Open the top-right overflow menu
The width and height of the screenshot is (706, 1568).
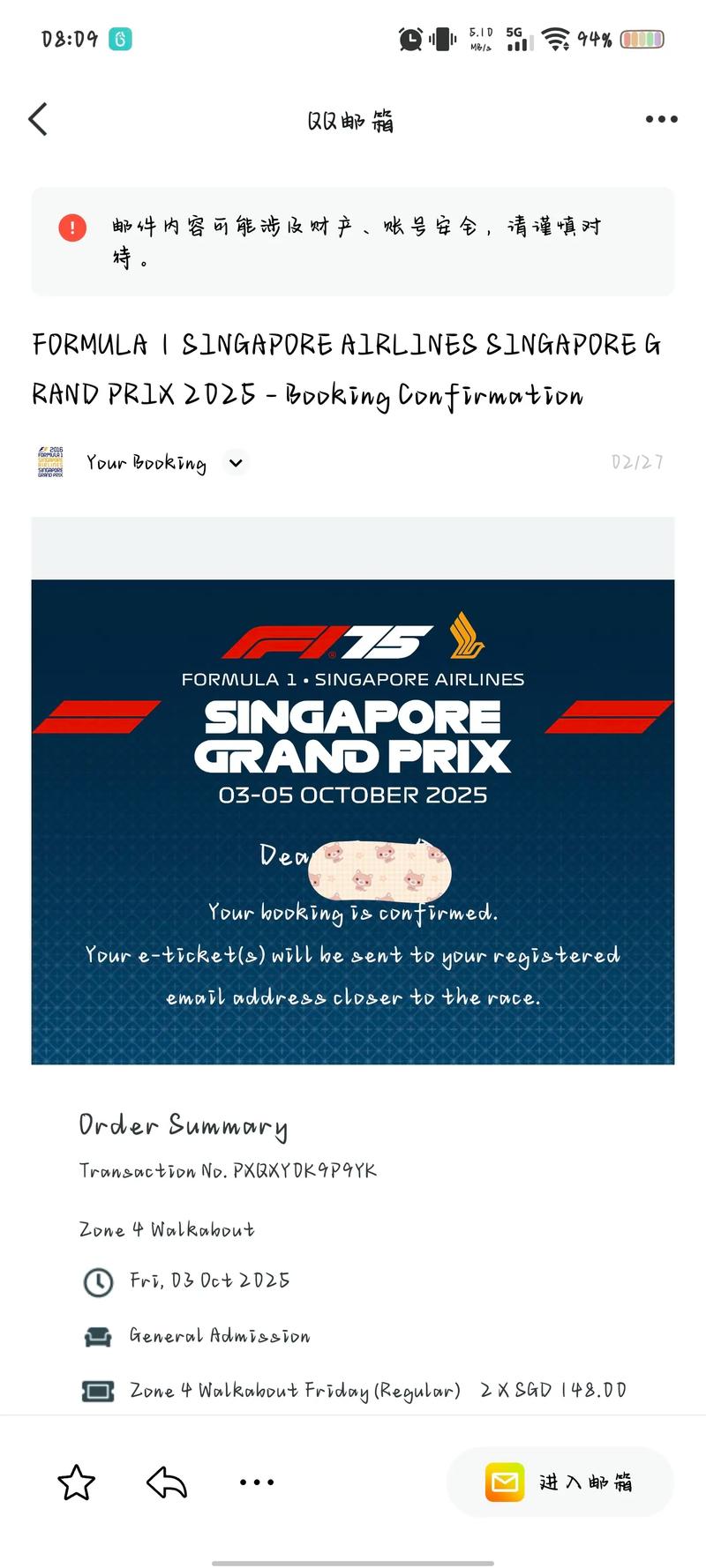661,119
